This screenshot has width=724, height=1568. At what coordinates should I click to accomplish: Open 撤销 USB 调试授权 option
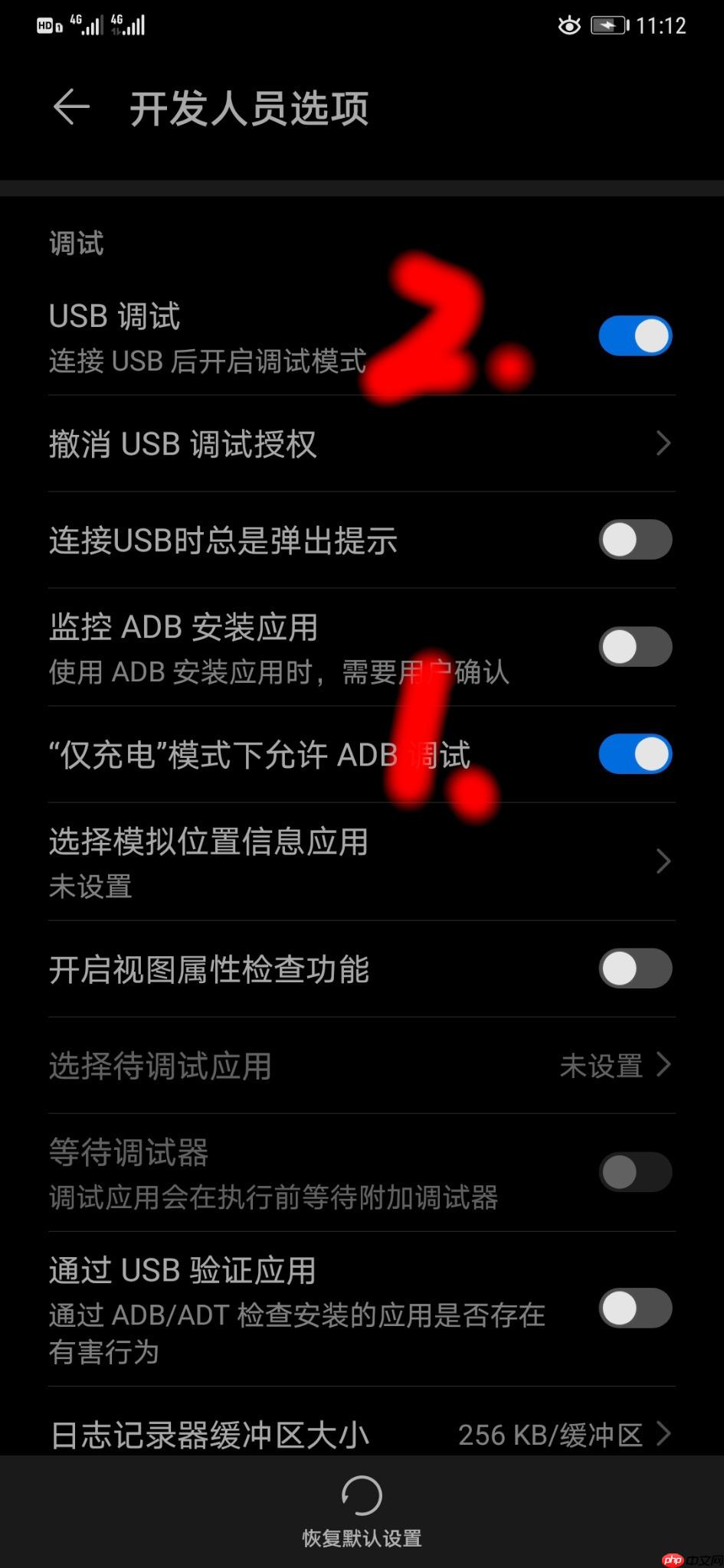362,444
